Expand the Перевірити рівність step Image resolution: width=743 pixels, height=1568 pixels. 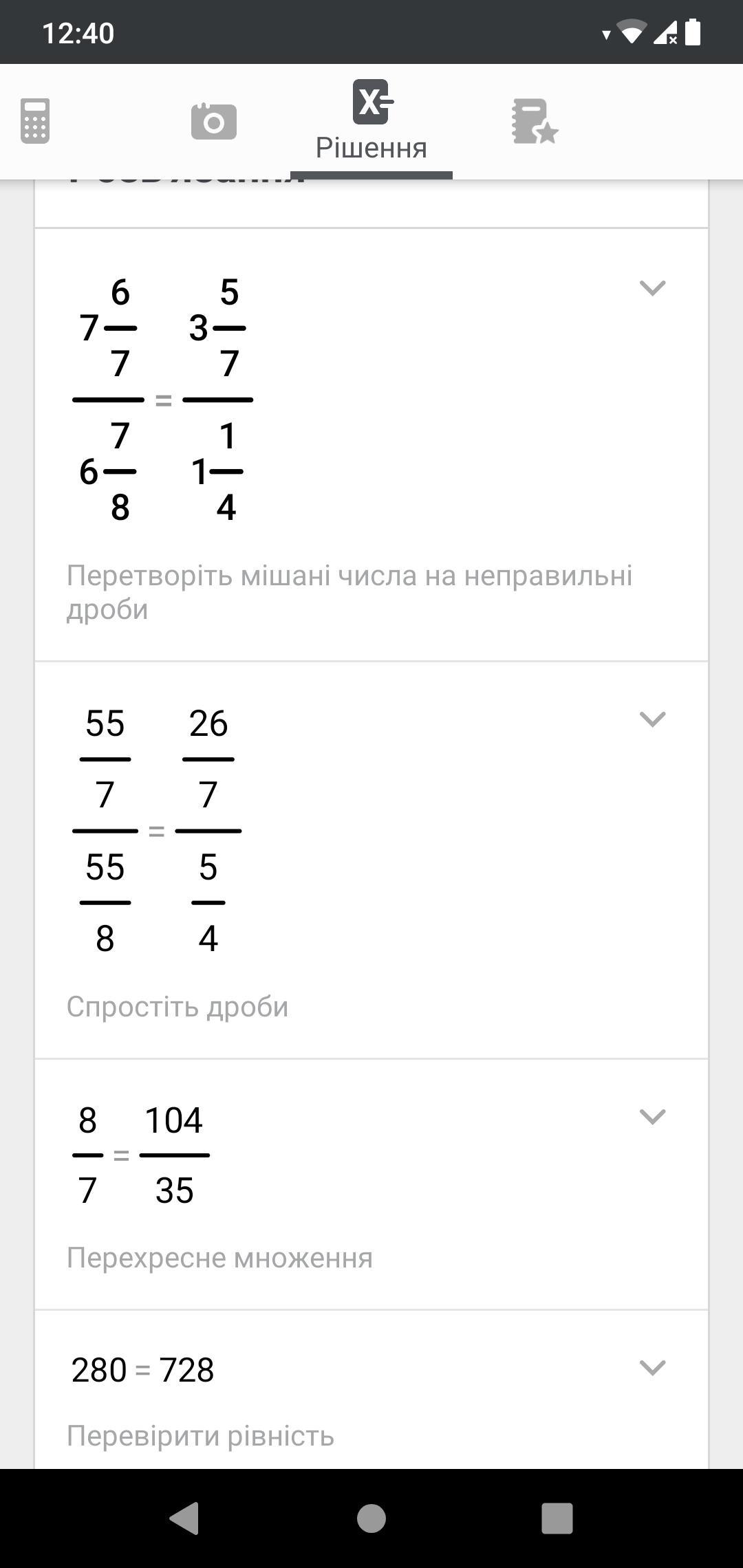click(x=652, y=1367)
